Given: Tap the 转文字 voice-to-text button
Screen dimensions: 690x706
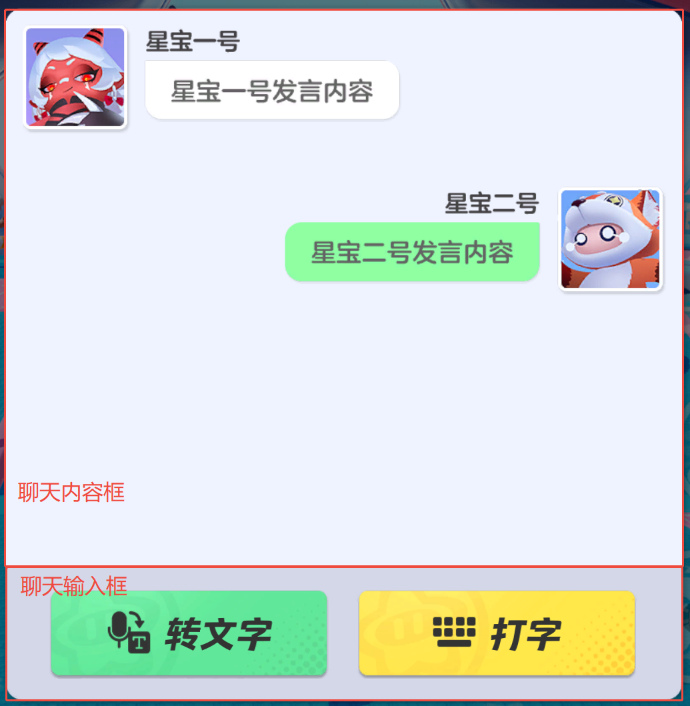Looking at the screenshot, I should (189, 633).
